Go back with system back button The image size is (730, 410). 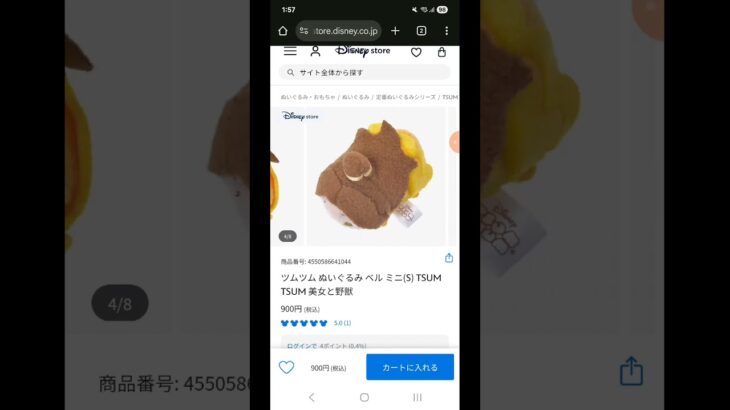pyautogui.click(x=311, y=397)
